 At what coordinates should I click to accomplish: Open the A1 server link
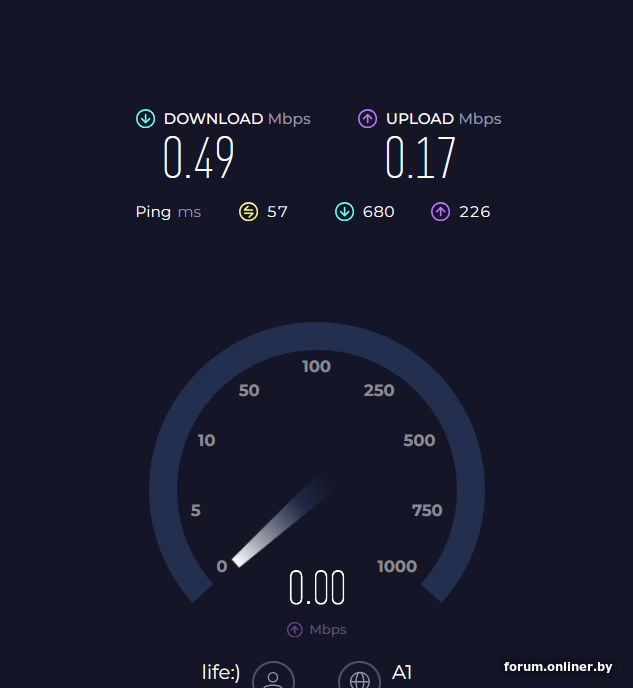(402, 672)
